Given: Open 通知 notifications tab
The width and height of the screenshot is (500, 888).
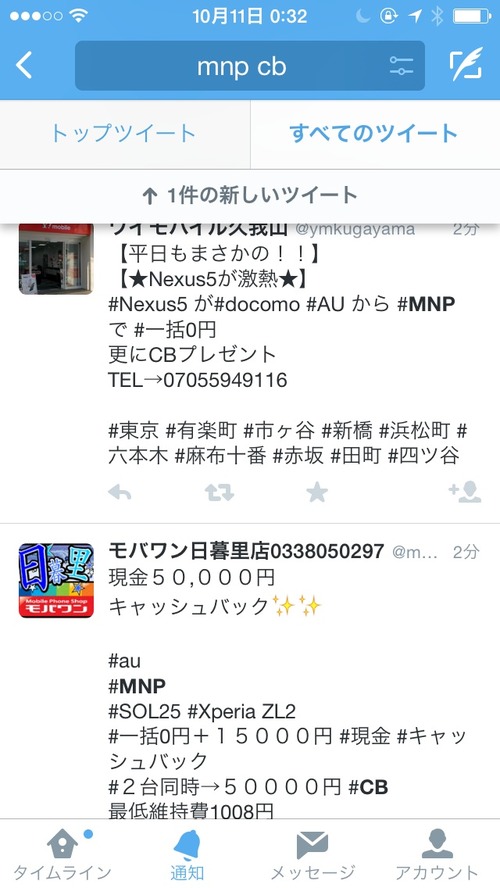Looking at the screenshot, I should 187,855.
